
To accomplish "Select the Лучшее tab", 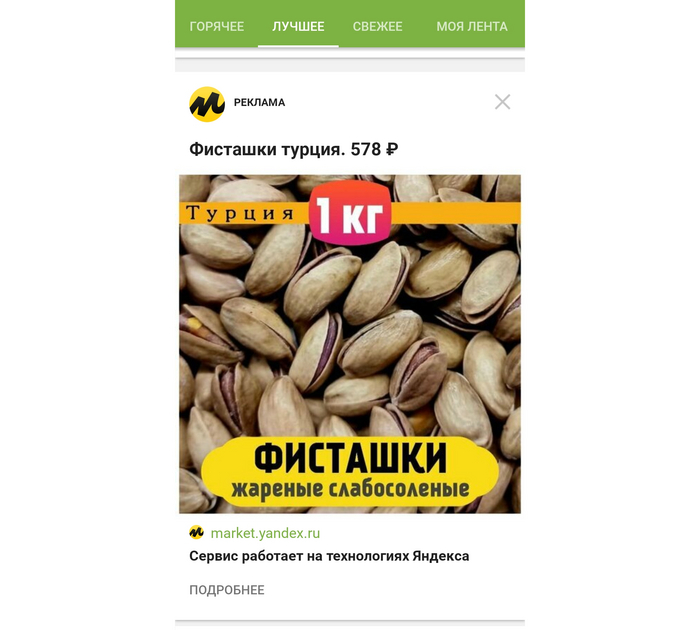I will tap(298, 26).
